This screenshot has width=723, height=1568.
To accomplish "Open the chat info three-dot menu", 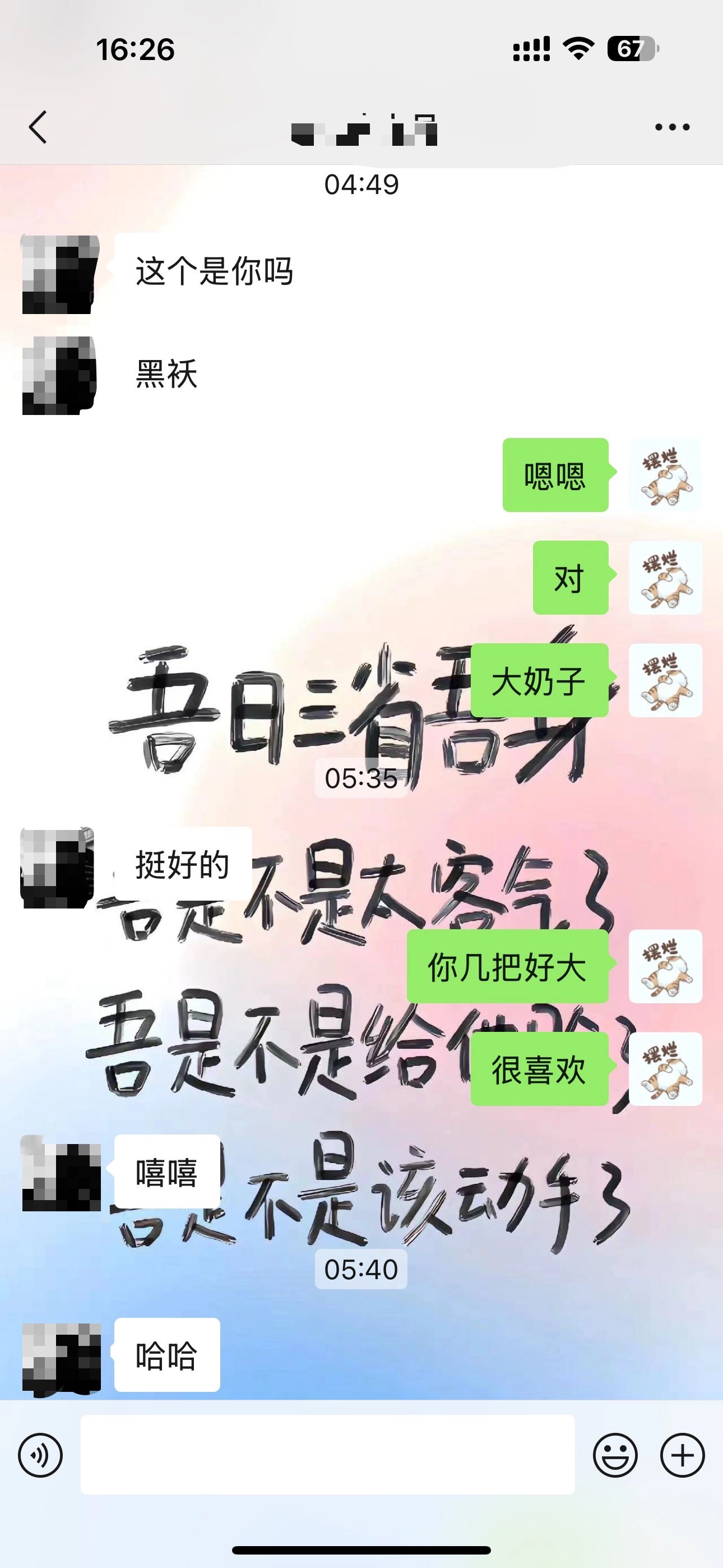I will (672, 127).
